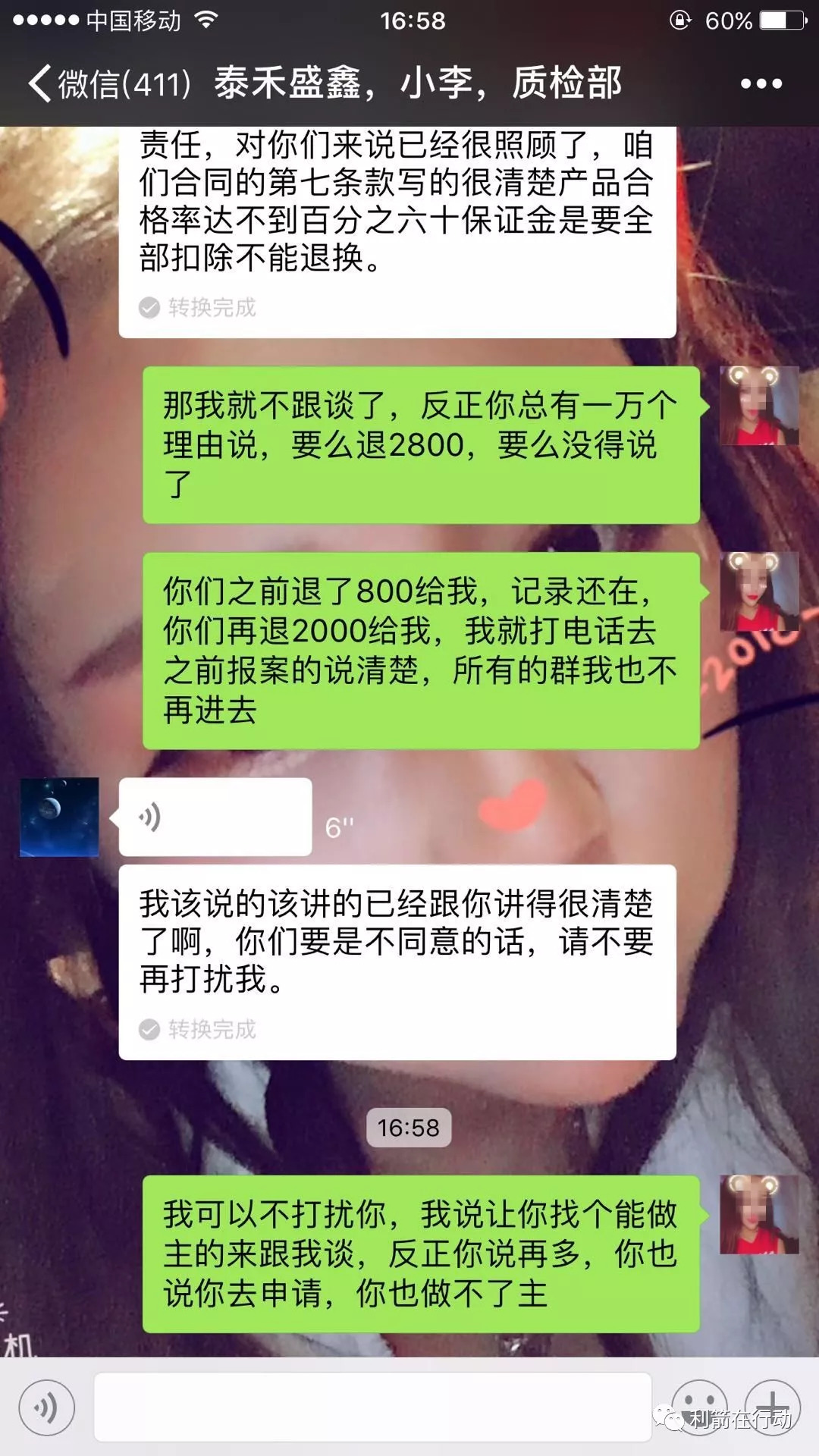This screenshot has height=1456, width=819.
Task: Open the chat info overflow menu
Action: (761, 83)
